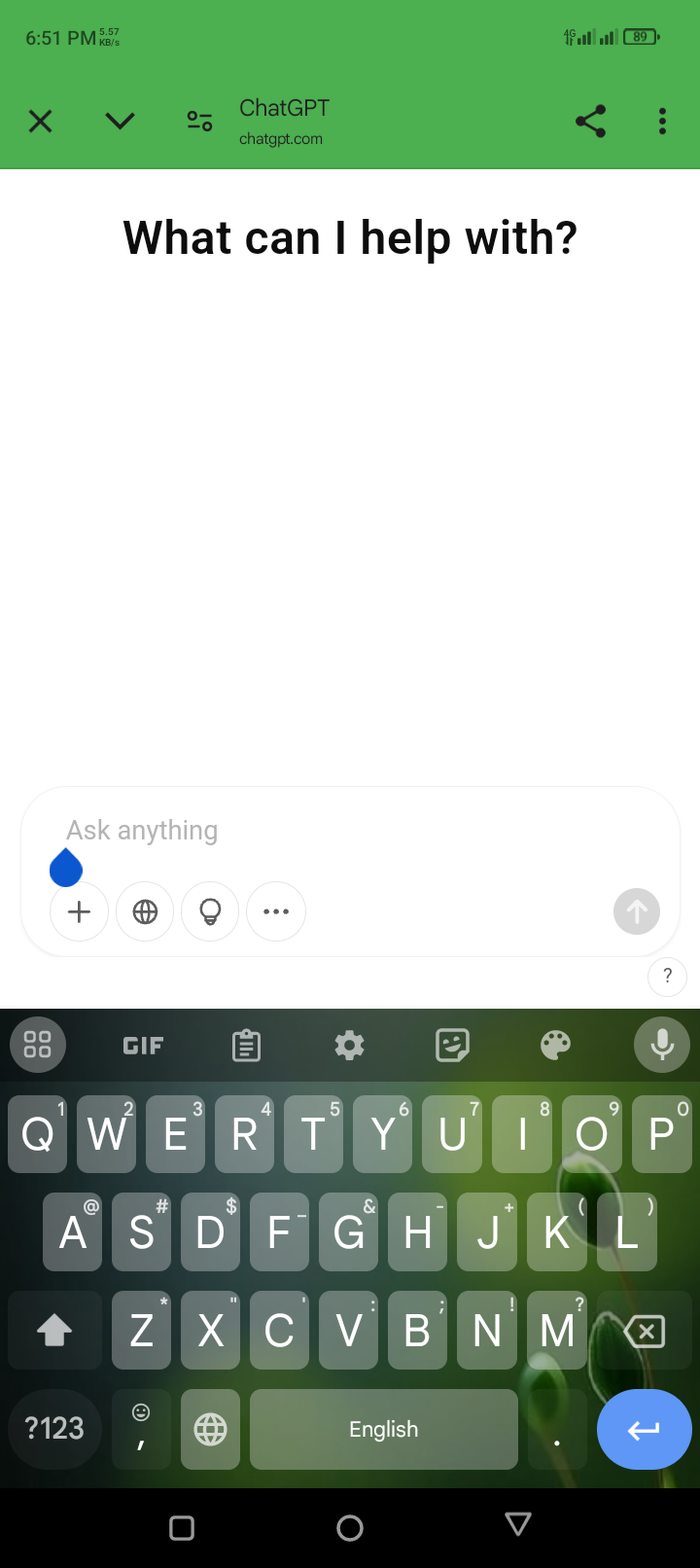Open the keyboard clipboard
Viewport: 700px width, 1568px height.
point(246,1046)
